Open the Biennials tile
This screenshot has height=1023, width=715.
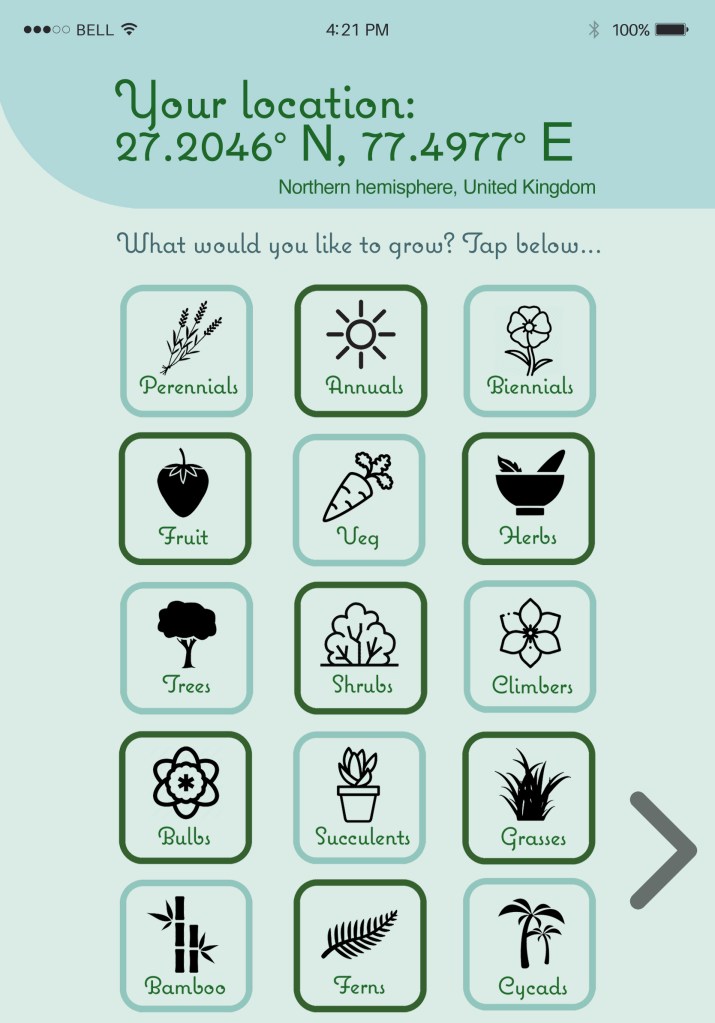pos(529,350)
